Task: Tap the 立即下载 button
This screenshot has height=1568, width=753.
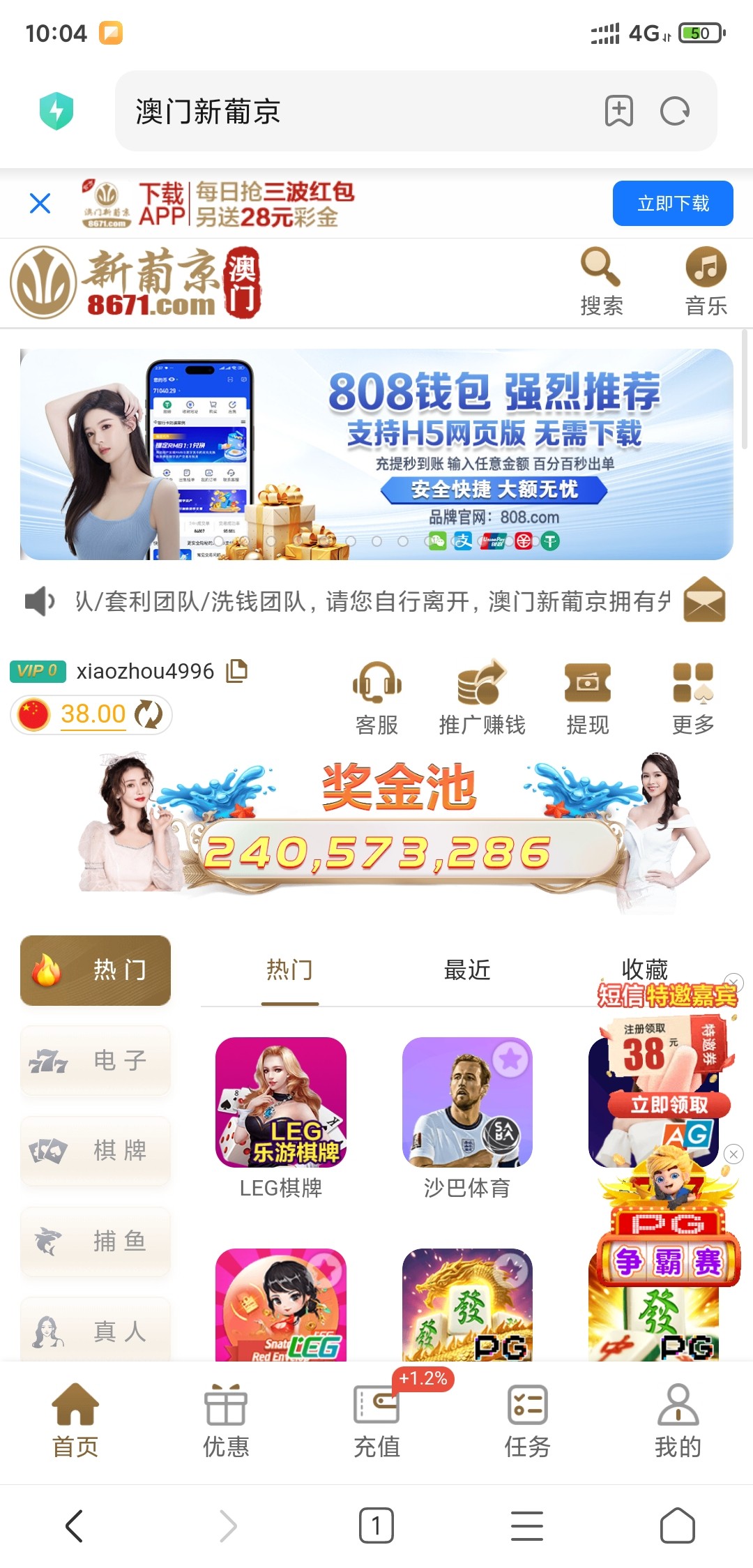Action: coord(672,204)
